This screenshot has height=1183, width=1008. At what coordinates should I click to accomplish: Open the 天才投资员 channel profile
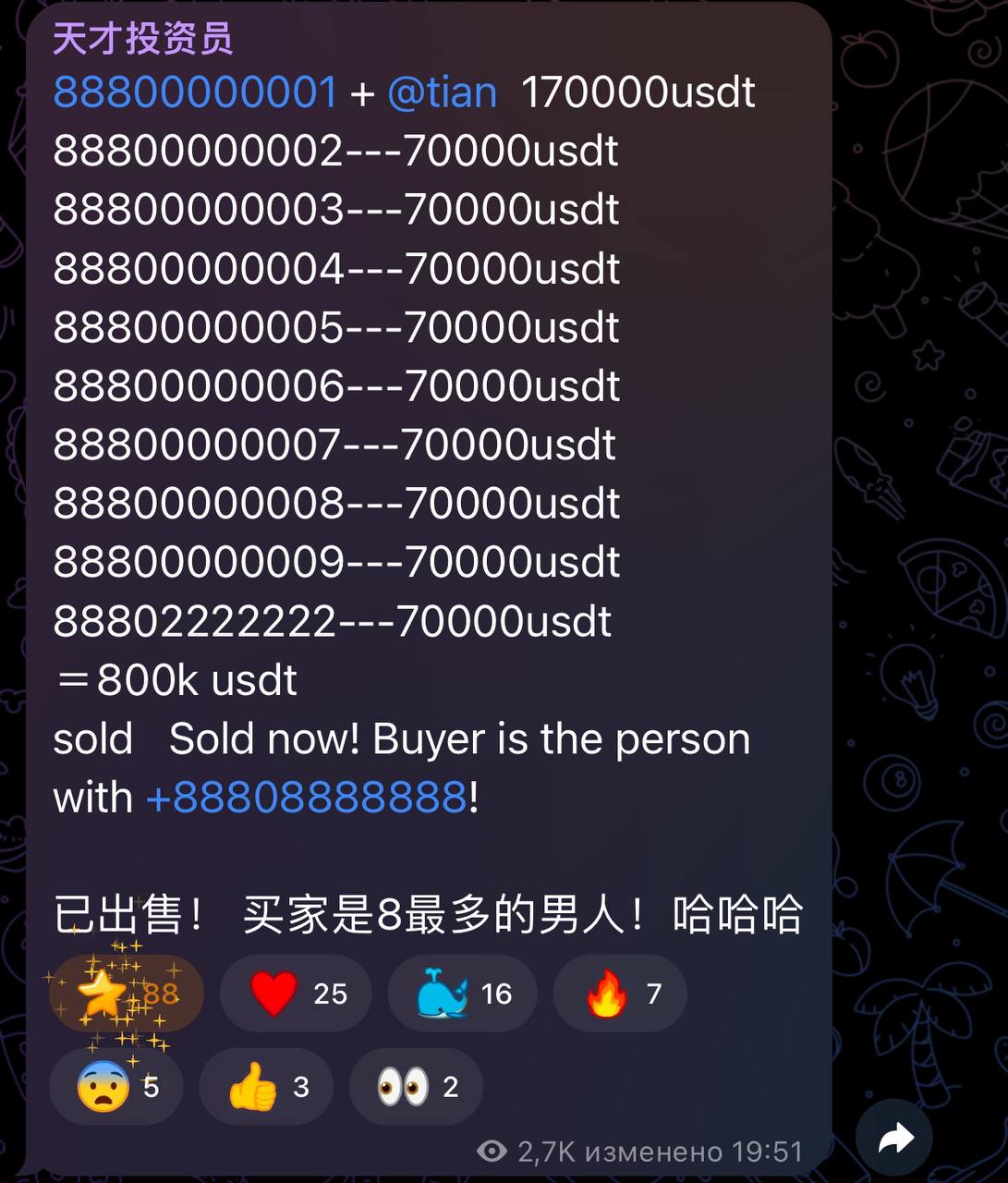point(142,39)
